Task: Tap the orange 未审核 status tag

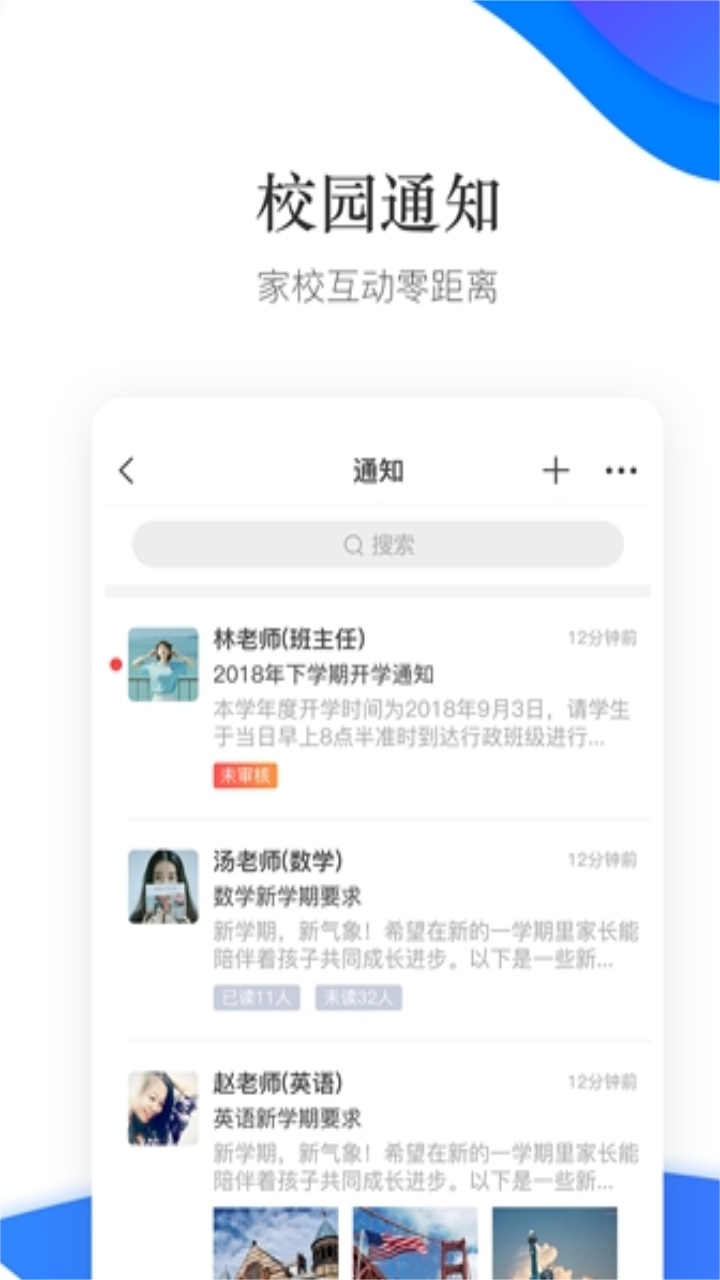Action: click(243, 775)
